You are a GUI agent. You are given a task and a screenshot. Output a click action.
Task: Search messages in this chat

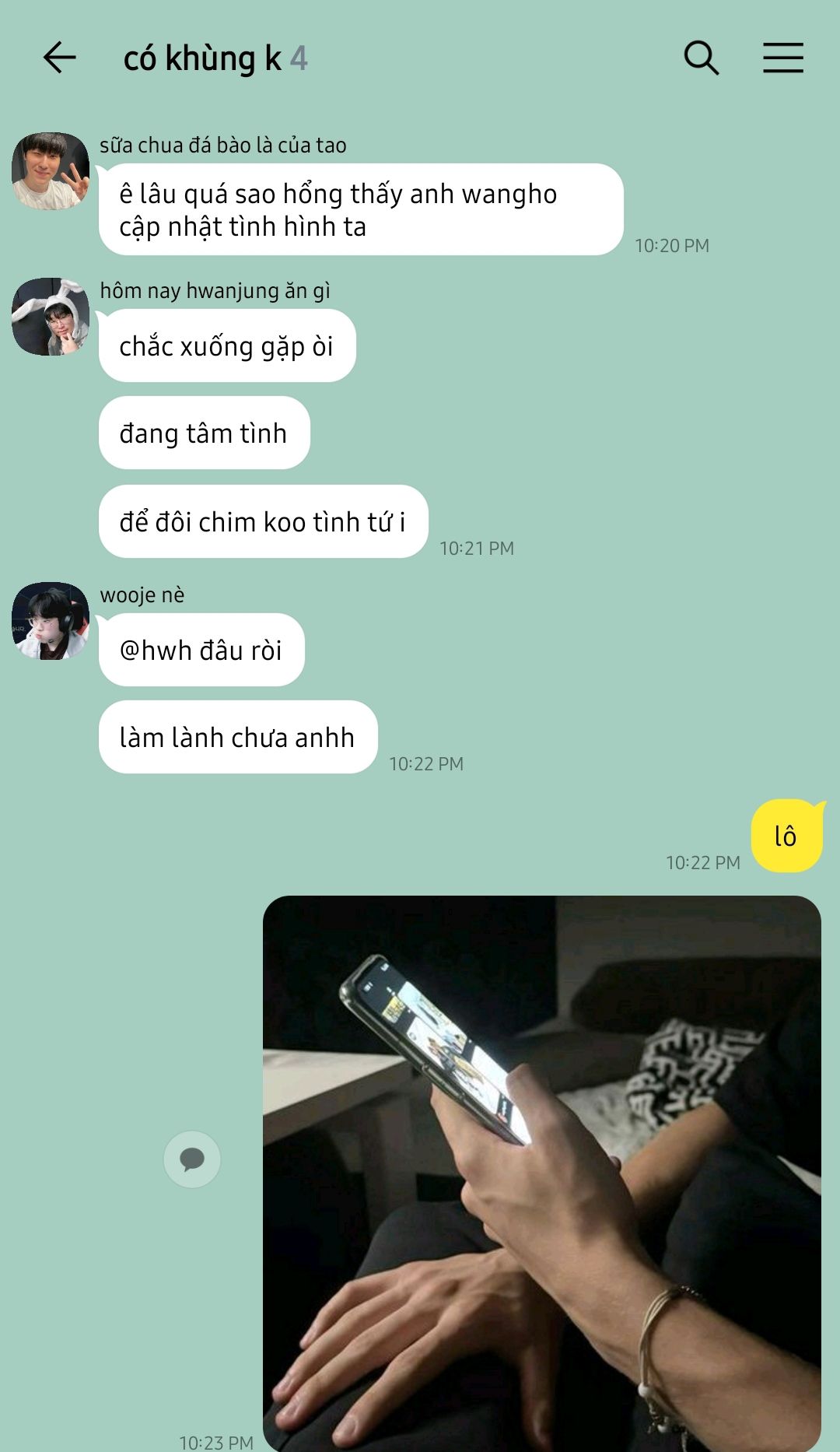click(701, 58)
